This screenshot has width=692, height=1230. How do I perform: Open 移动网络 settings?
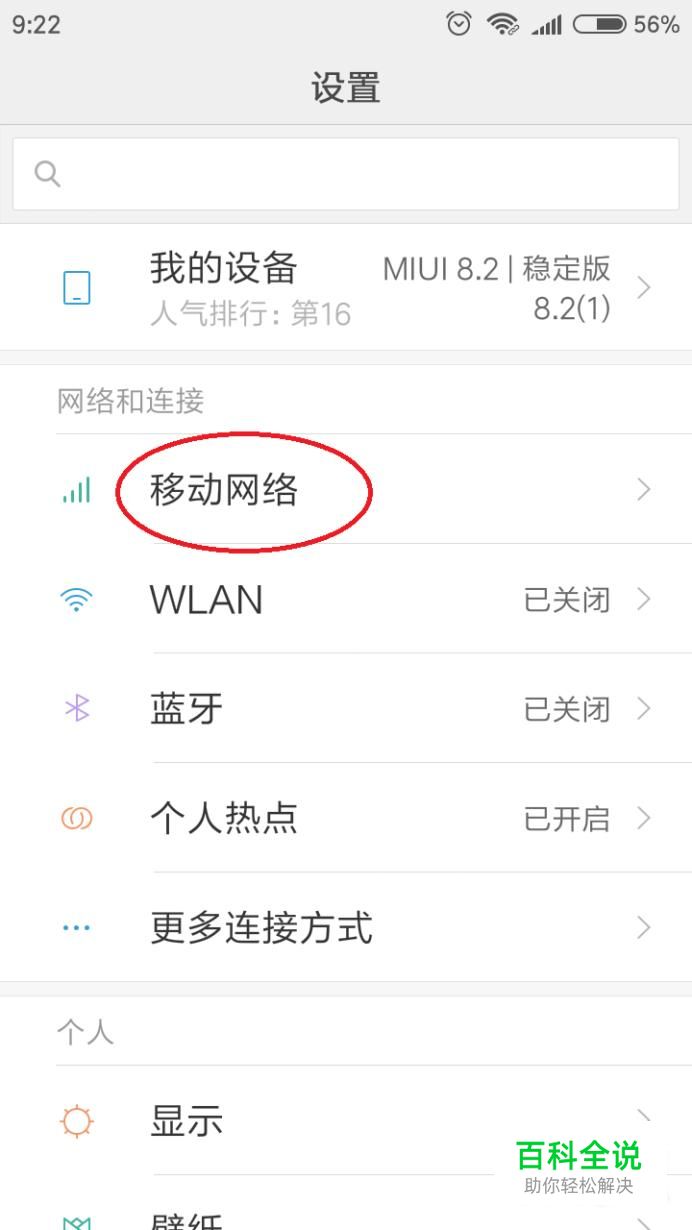346,490
